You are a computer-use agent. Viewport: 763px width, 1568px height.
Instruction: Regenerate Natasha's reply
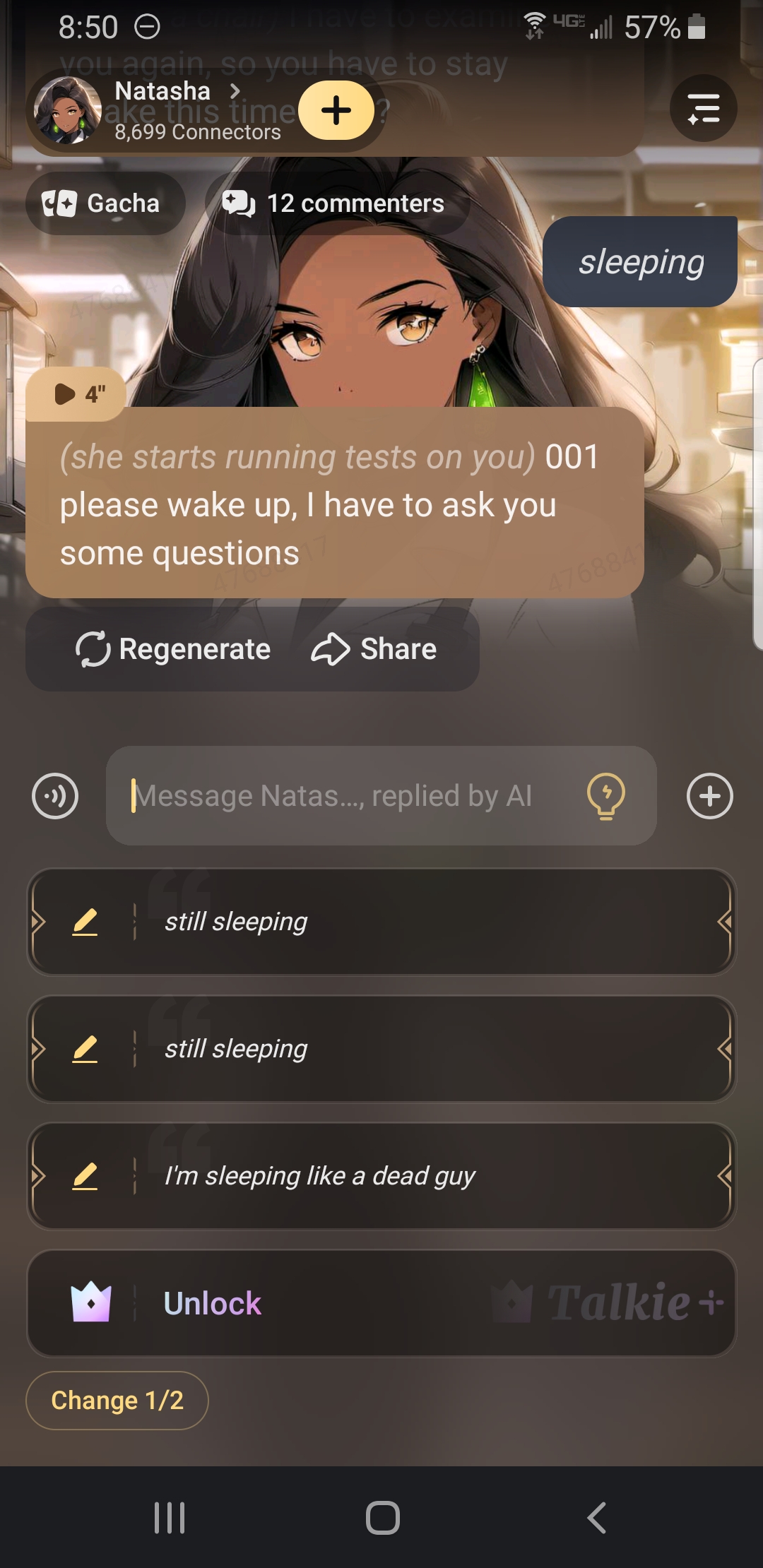point(174,649)
